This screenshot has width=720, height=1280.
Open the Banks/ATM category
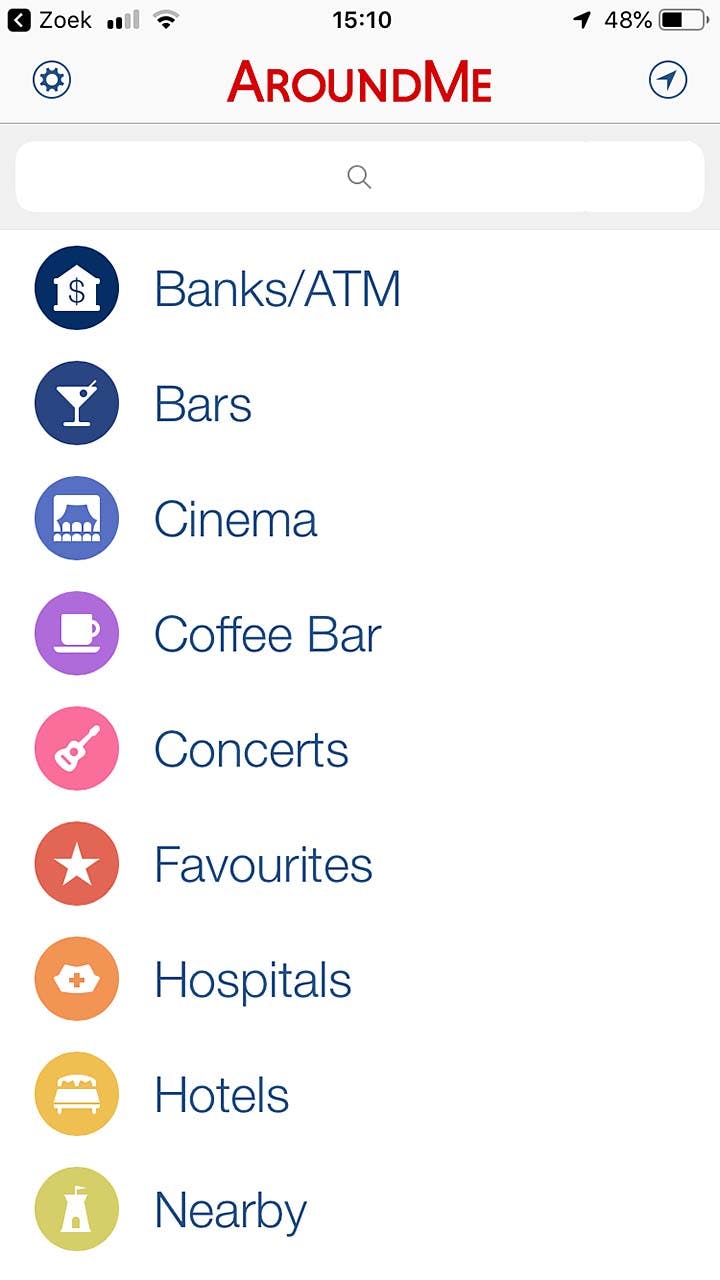277,289
